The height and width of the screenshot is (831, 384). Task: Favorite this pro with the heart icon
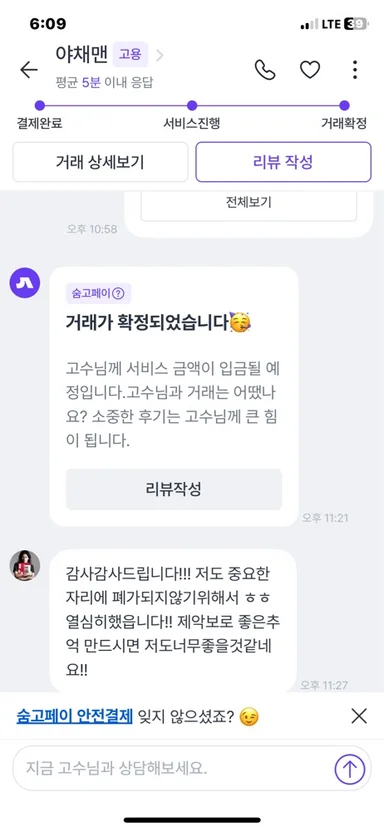click(x=310, y=69)
